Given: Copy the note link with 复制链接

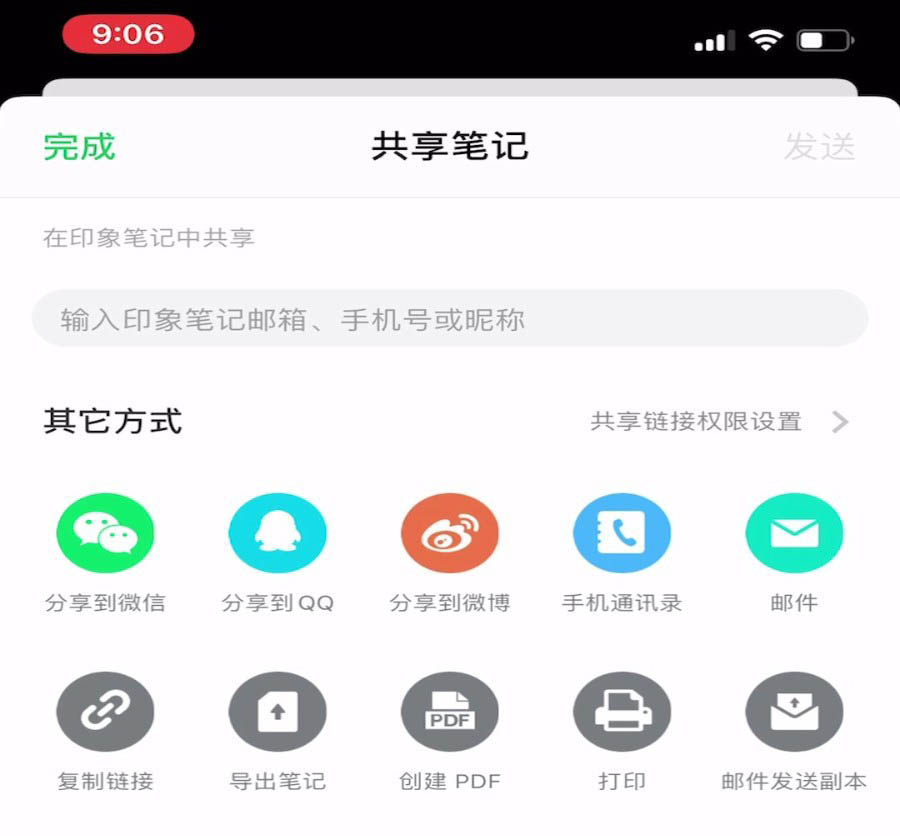Looking at the screenshot, I should 105,712.
